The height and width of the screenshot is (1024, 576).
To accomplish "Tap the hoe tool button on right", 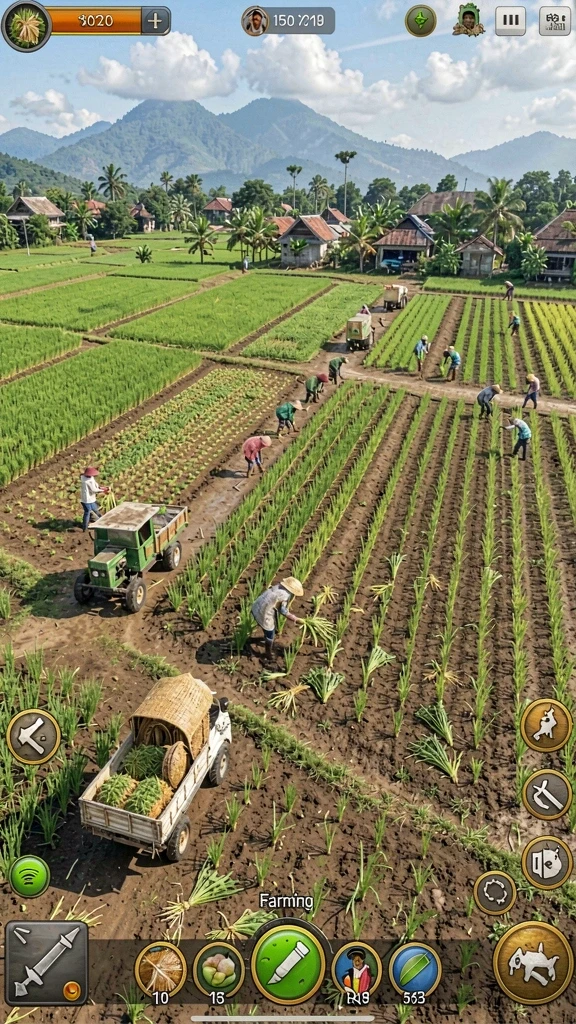I will click(x=547, y=794).
